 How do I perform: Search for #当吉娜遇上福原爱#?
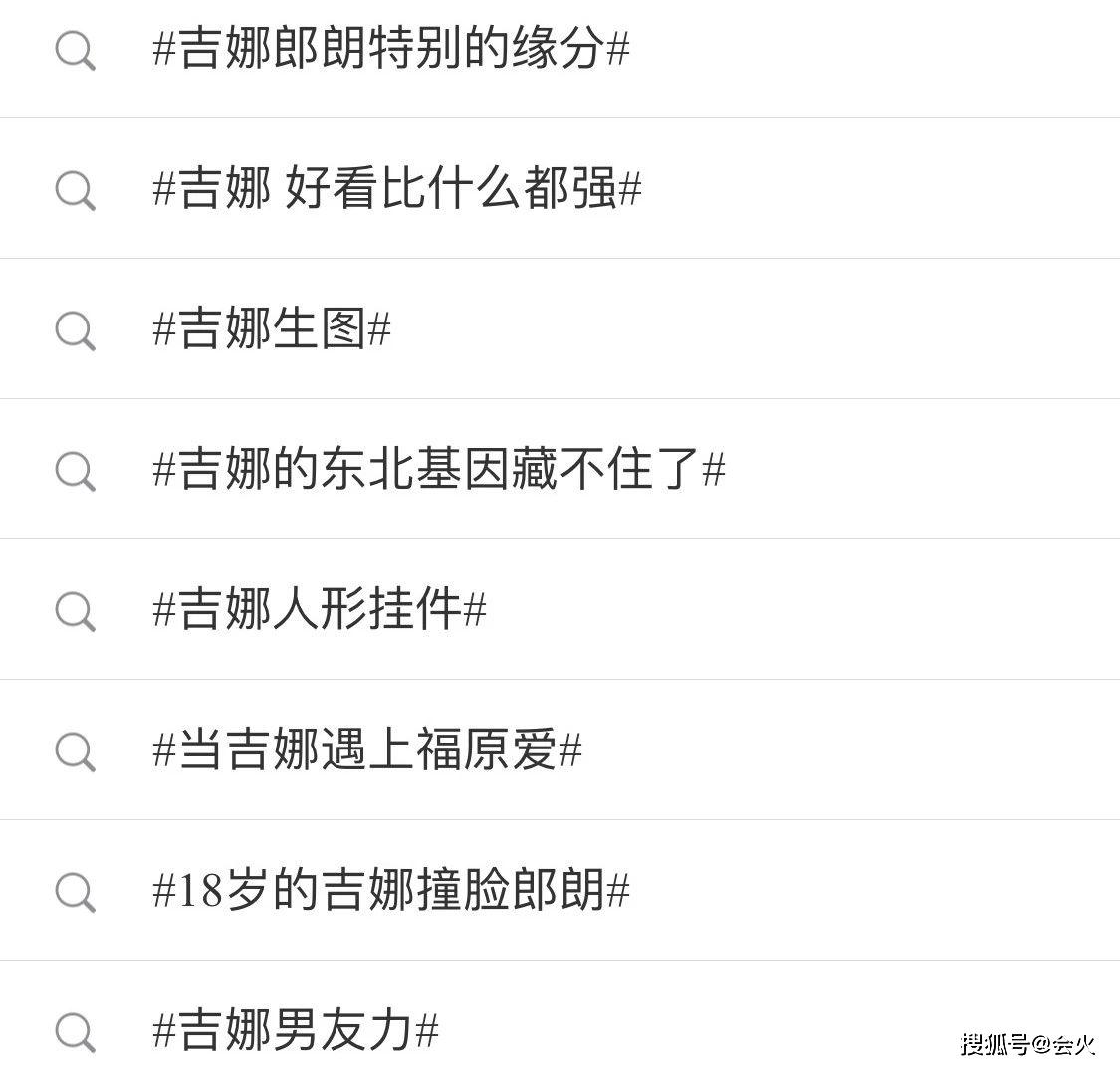(x=367, y=749)
